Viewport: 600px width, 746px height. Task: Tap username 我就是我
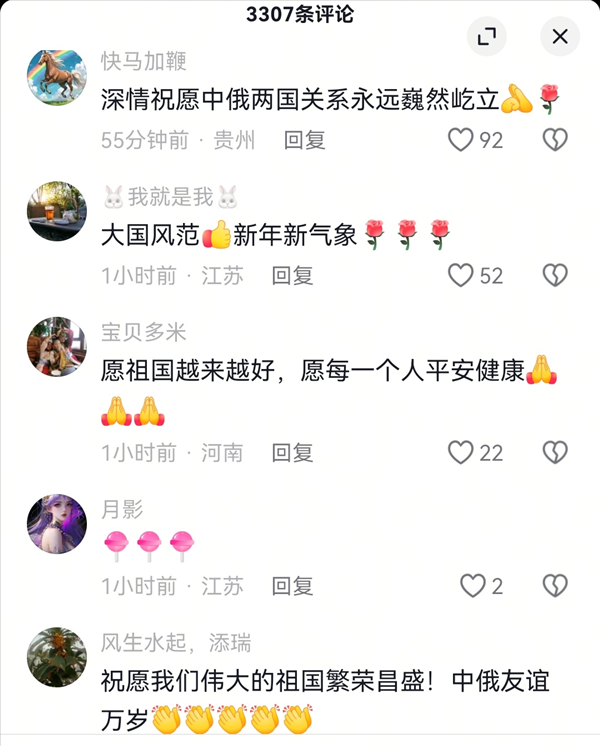[x=171, y=197]
